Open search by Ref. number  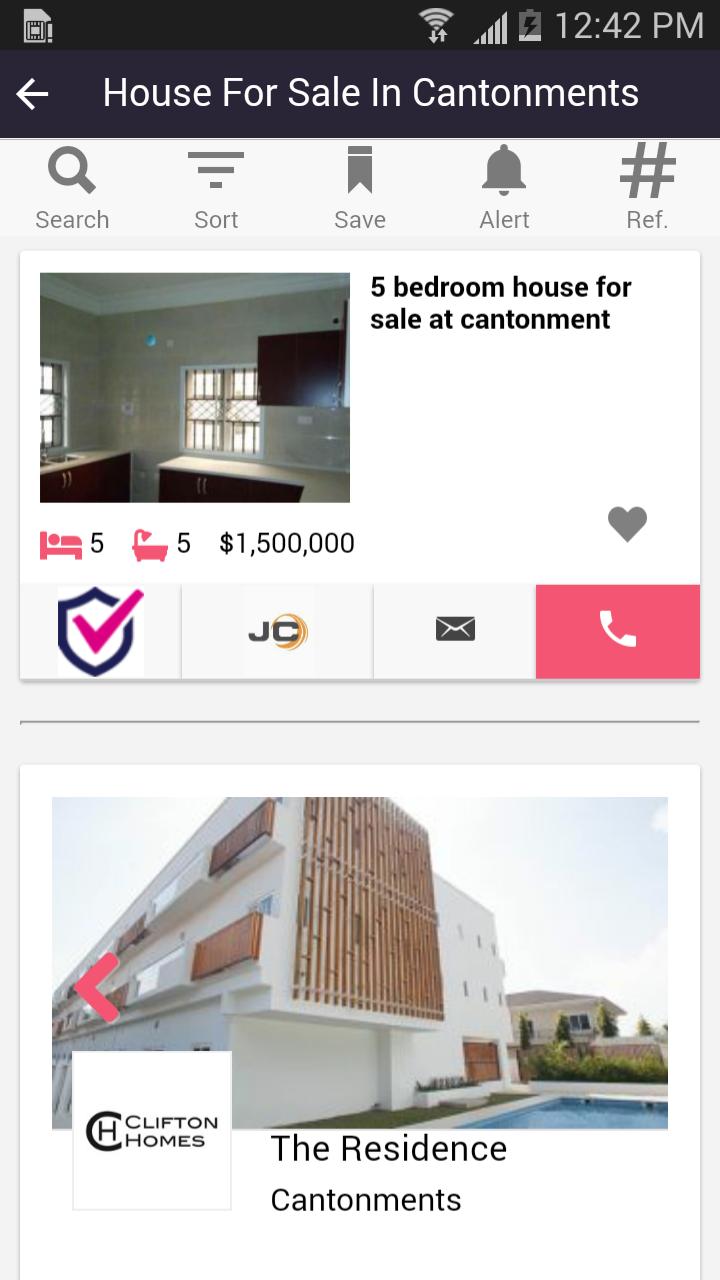647,188
